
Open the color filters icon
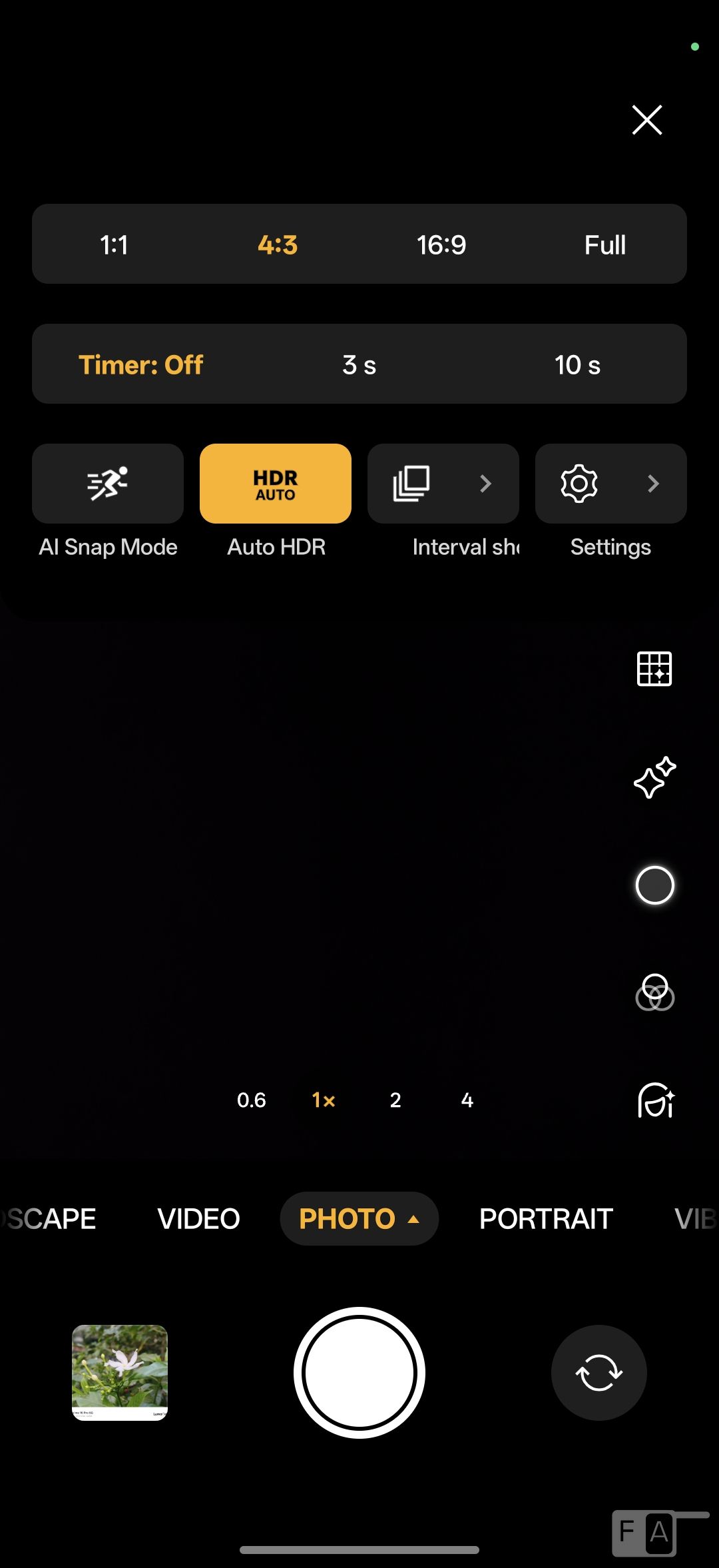point(654,992)
